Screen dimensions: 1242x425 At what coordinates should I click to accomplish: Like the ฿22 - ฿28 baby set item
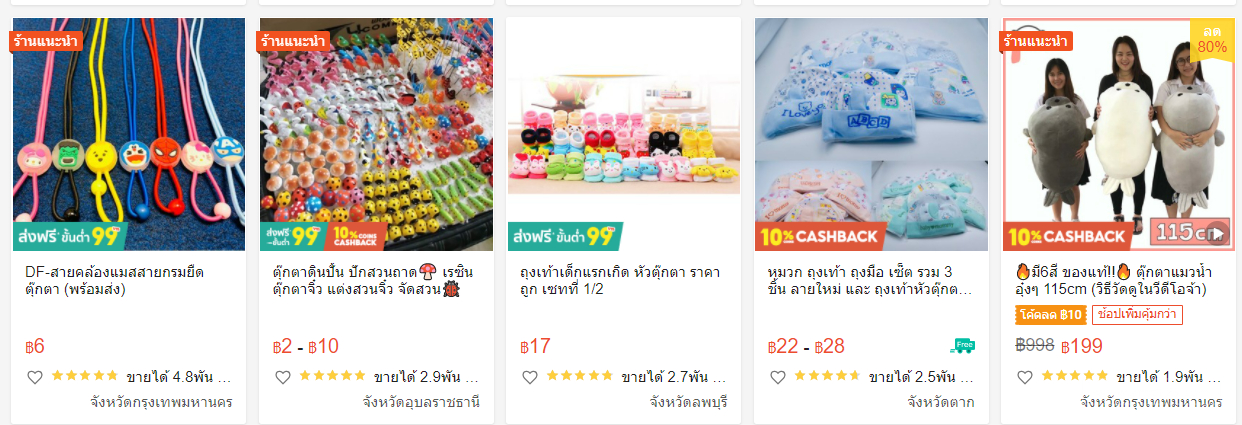tap(778, 377)
